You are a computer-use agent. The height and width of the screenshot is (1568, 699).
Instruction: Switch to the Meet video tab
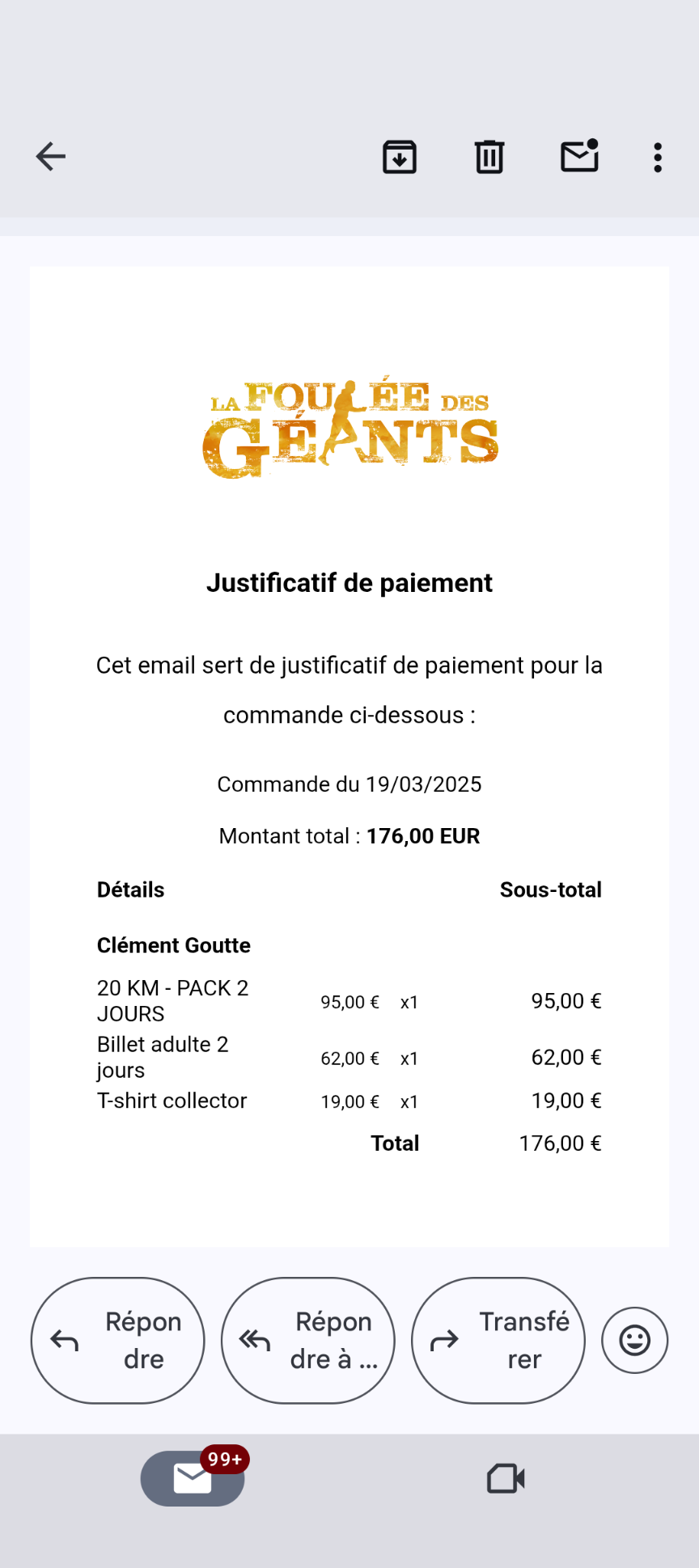tap(506, 1478)
